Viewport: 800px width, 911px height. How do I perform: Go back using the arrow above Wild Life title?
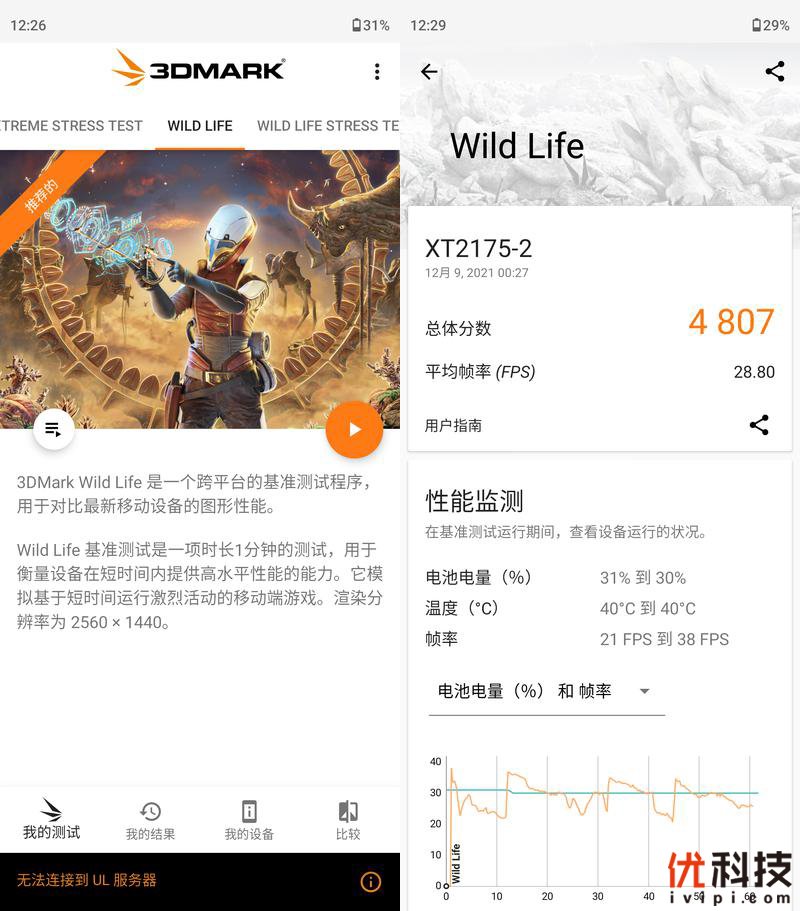429,71
